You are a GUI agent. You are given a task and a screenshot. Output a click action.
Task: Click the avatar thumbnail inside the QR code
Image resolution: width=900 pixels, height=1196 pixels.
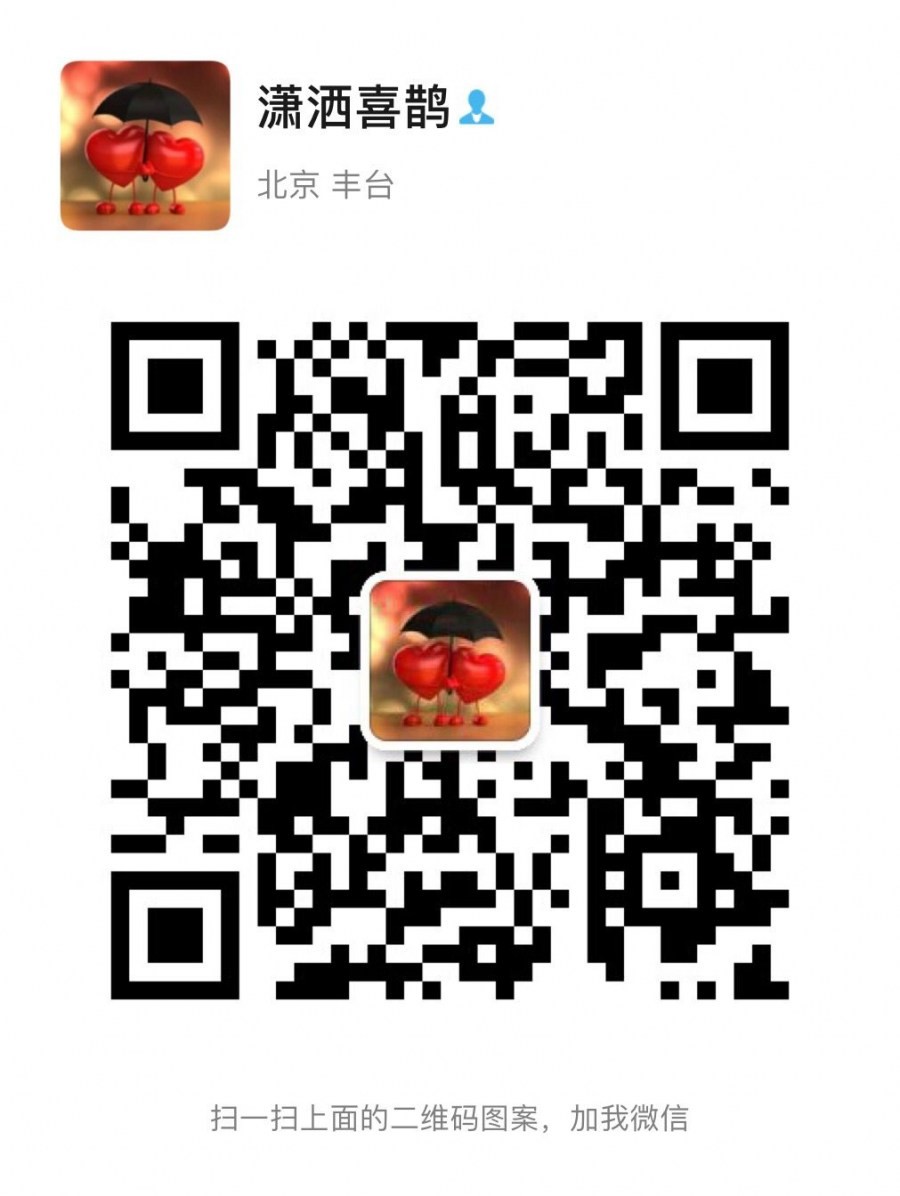[x=452, y=661]
